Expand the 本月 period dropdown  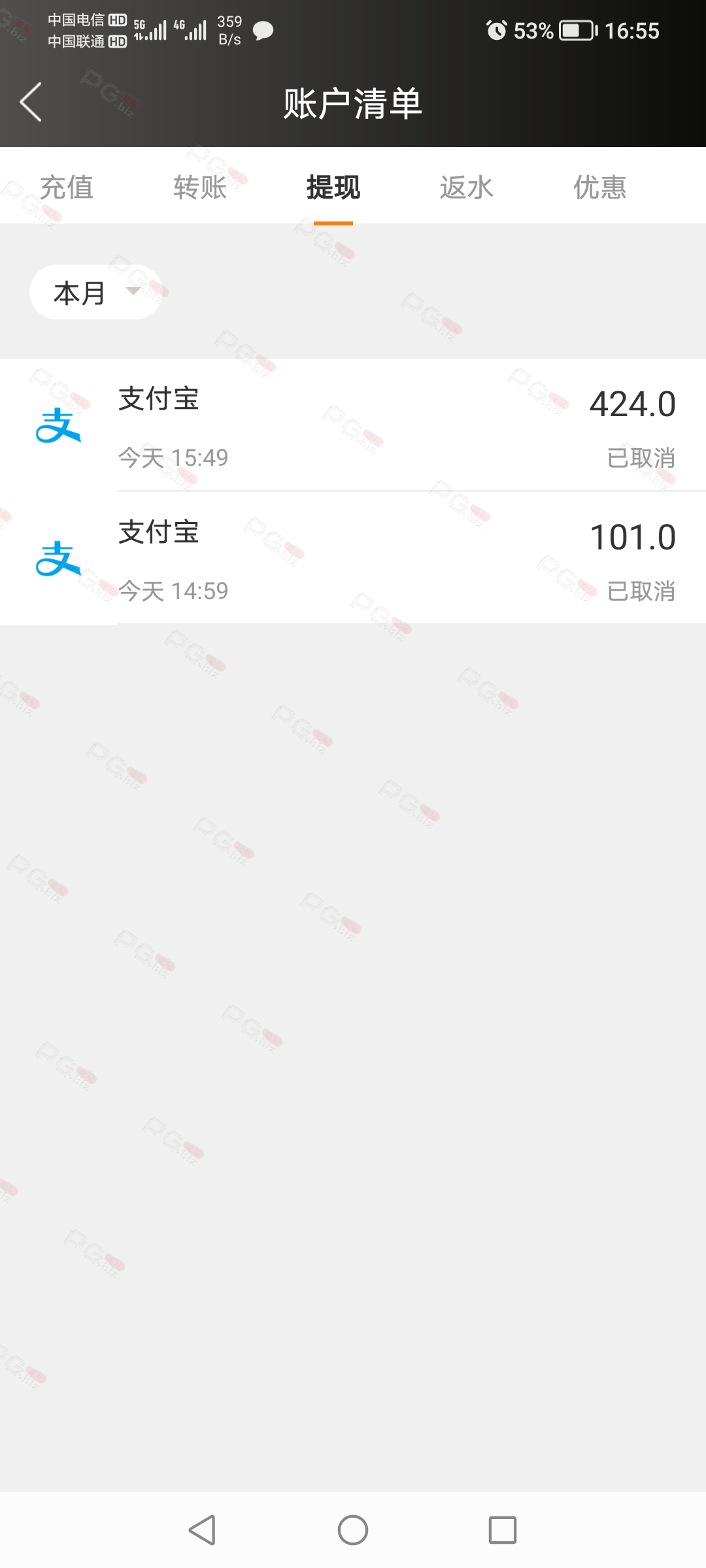pos(96,292)
